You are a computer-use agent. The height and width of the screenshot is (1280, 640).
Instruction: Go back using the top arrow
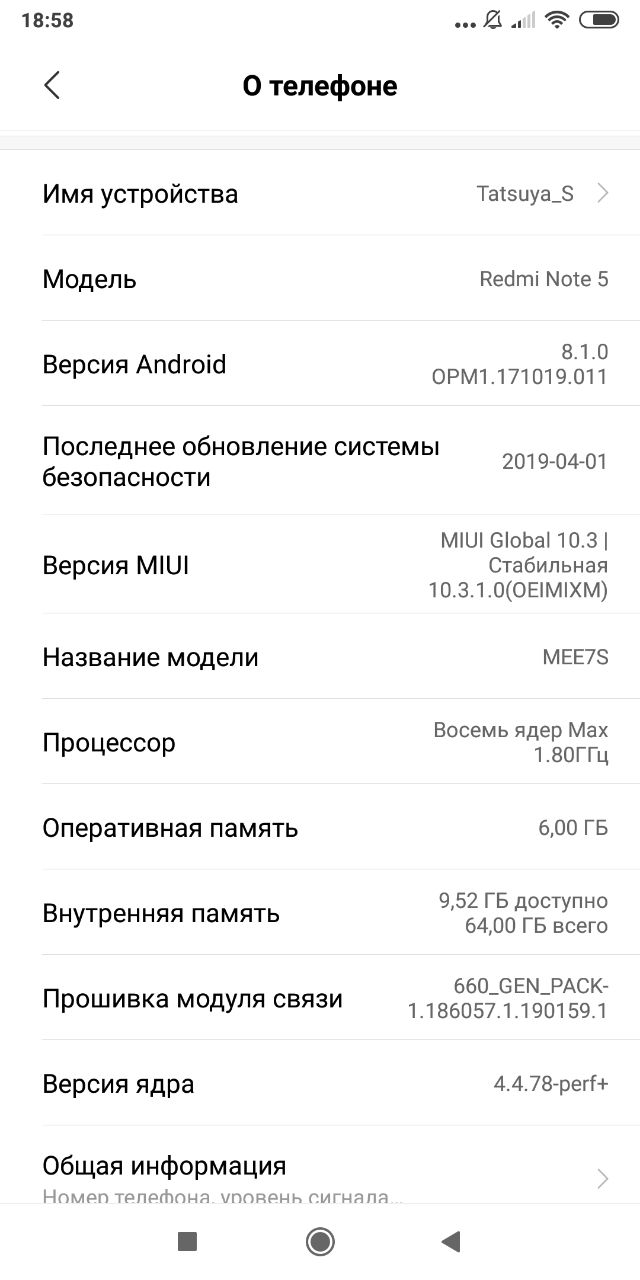(52, 85)
